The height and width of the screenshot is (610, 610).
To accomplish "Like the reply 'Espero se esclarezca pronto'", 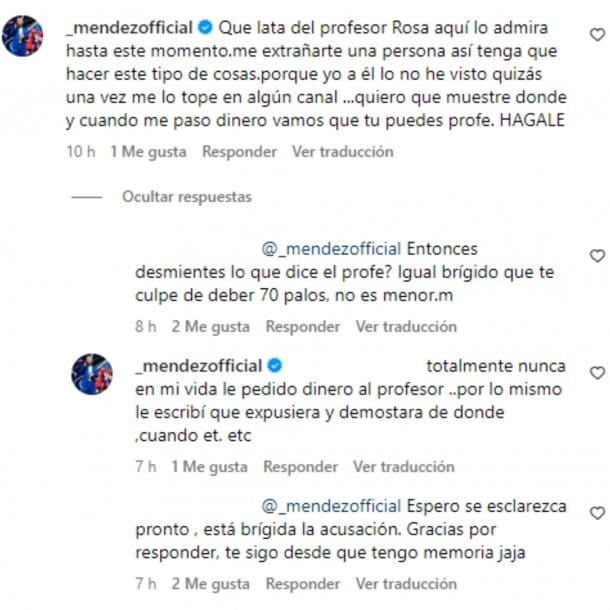I will (x=597, y=513).
